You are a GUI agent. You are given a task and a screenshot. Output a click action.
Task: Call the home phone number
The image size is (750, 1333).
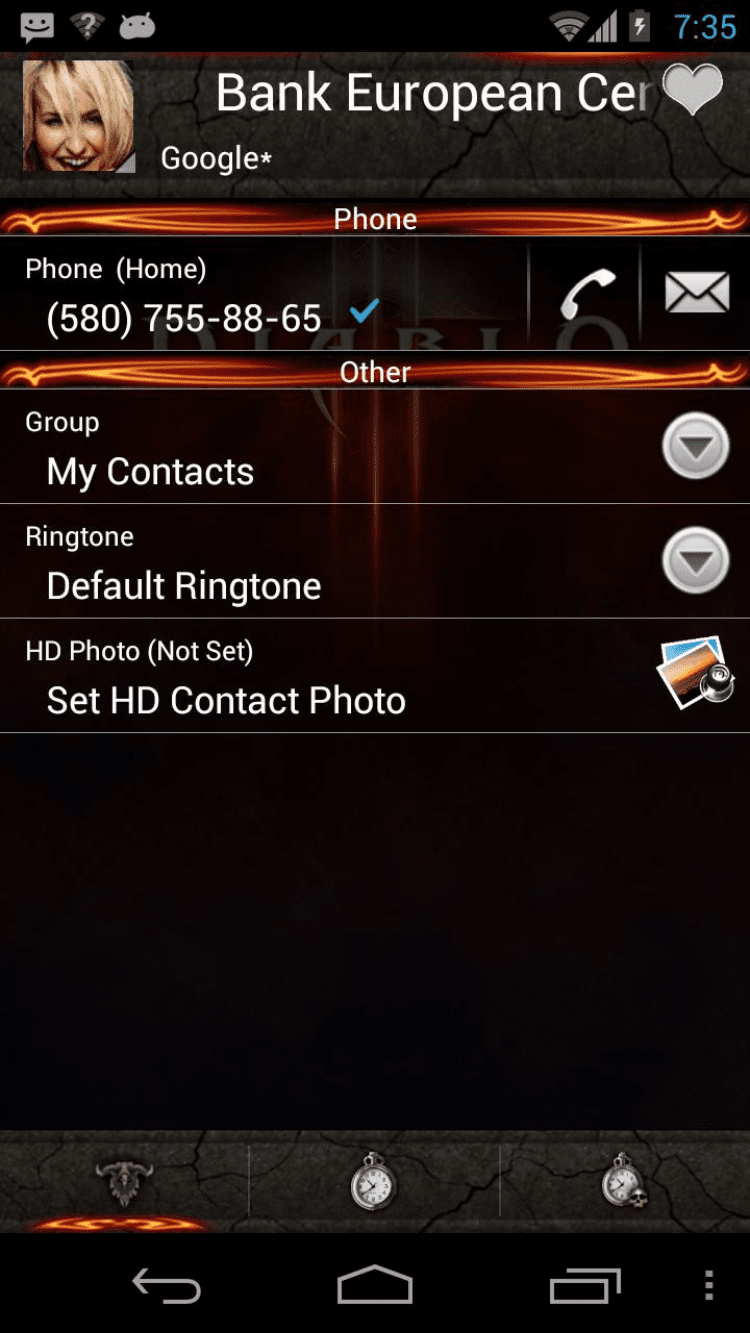[586, 294]
